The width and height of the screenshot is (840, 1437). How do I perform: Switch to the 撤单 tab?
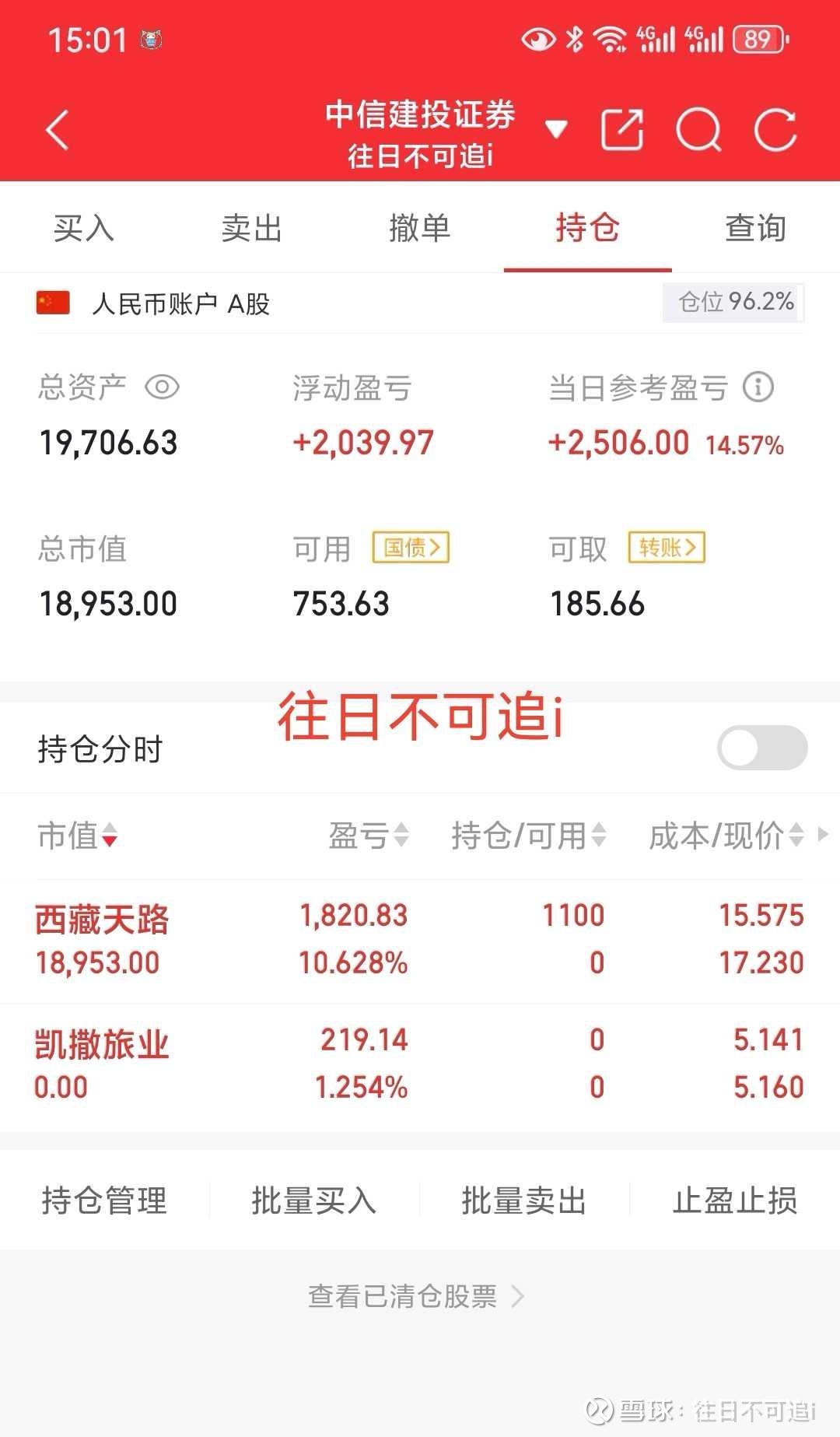420,228
